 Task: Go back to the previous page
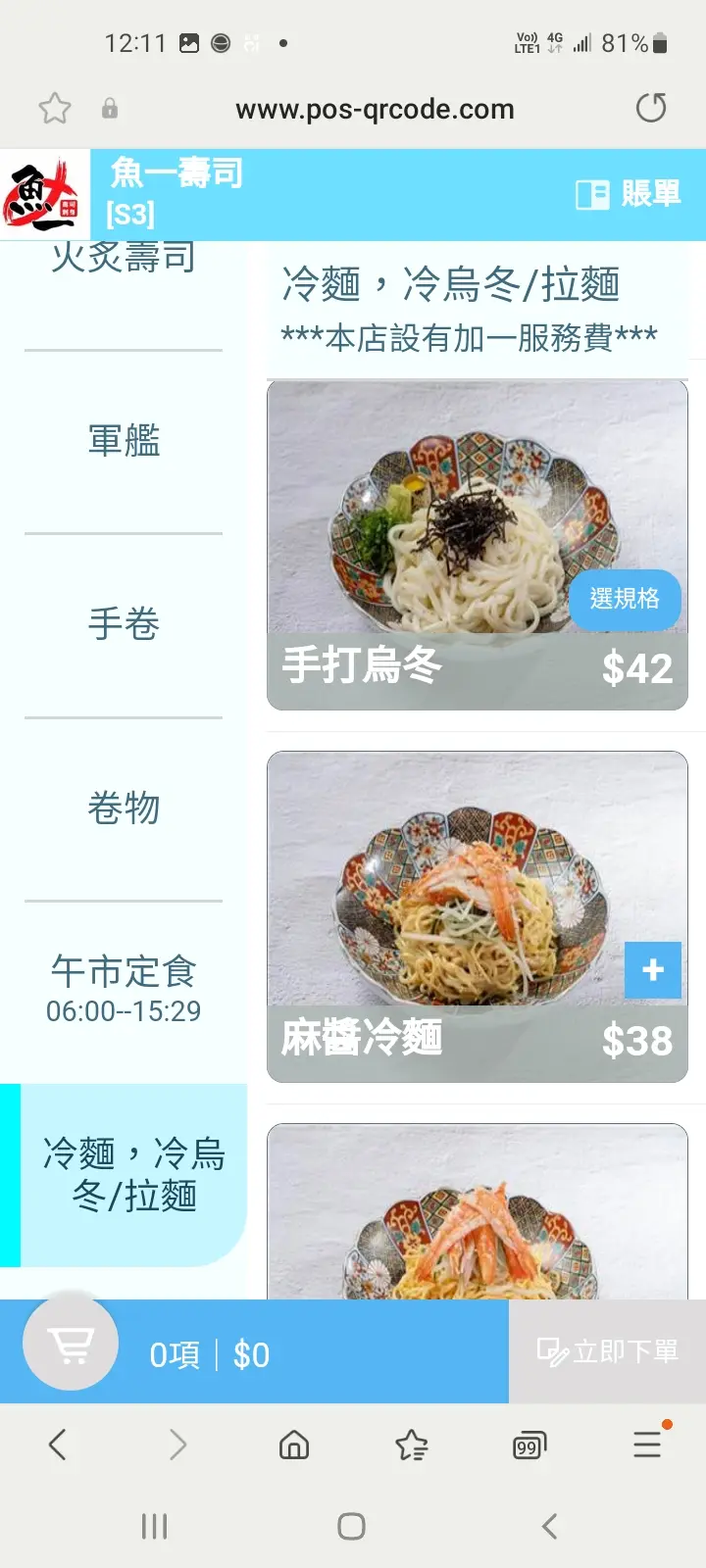click(58, 1445)
